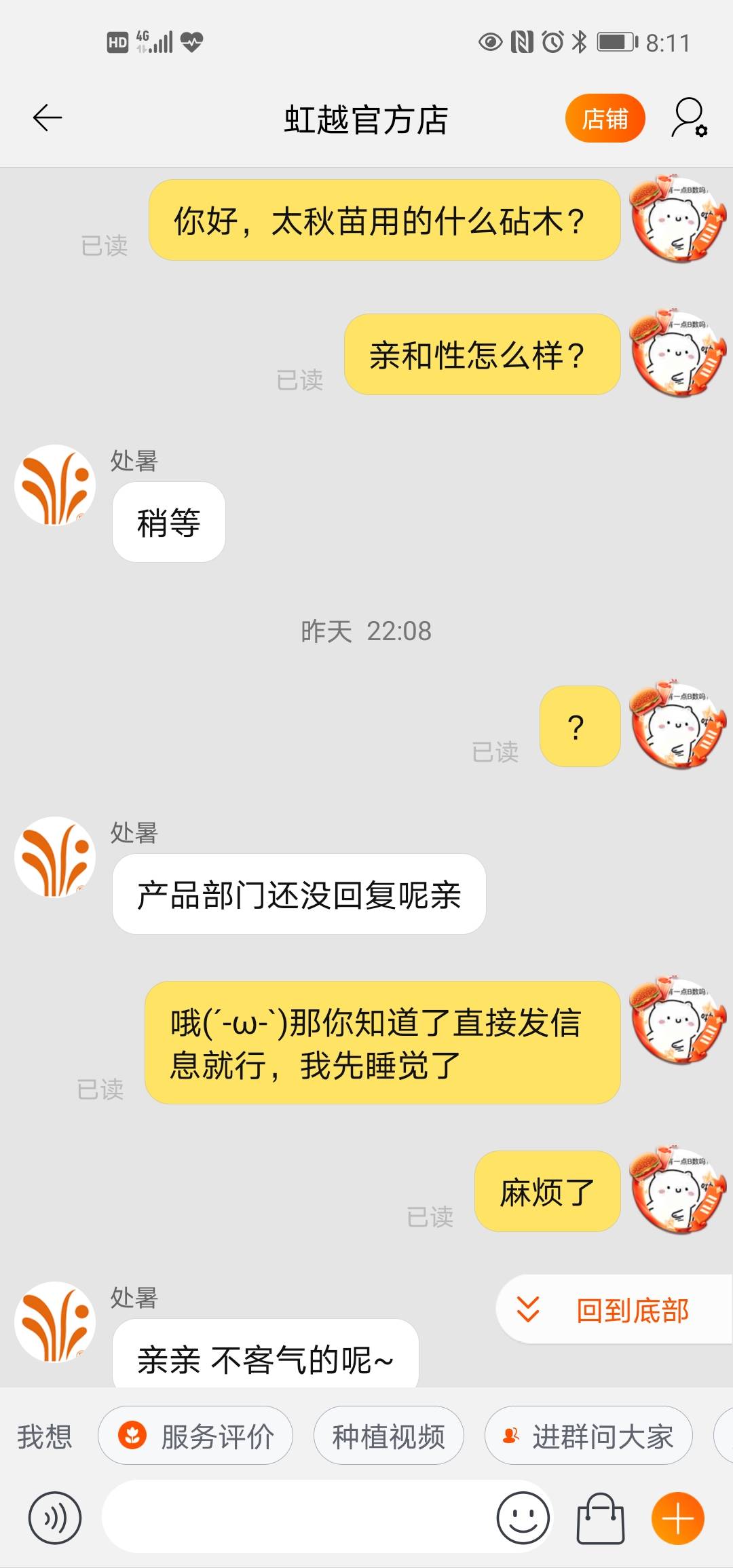
Task: Open the contact settings icon
Action: tap(690, 118)
